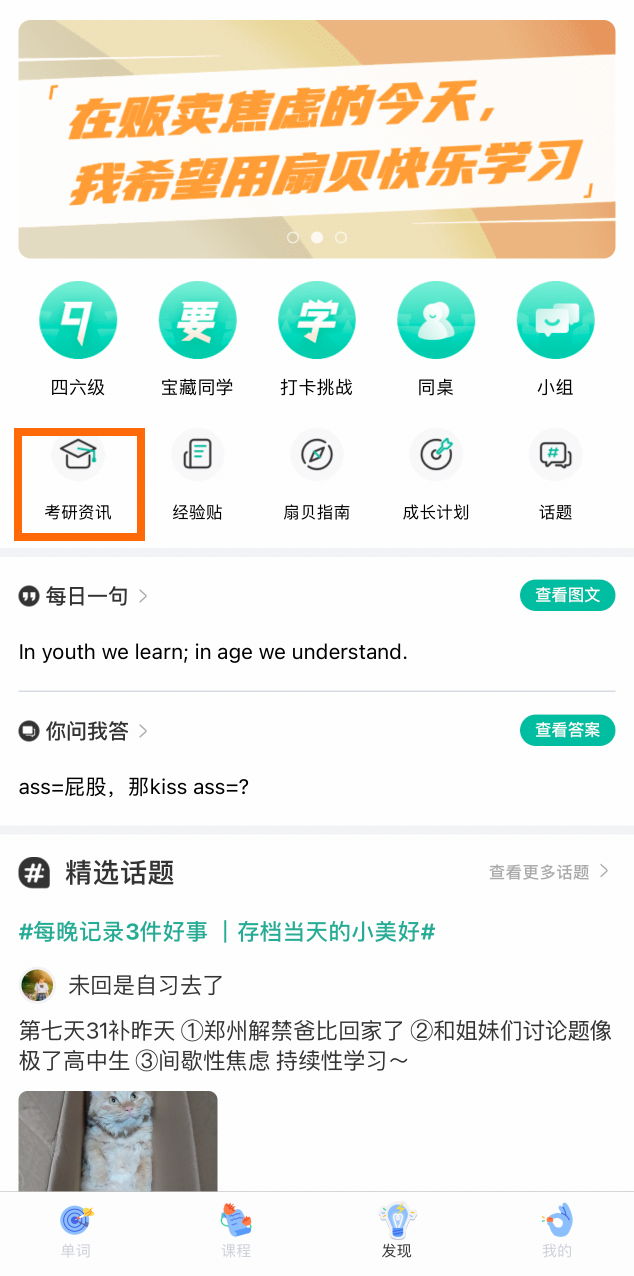Open the top promotional banner
The width and height of the screenshot is (634, 1276).
click(316, 139)
